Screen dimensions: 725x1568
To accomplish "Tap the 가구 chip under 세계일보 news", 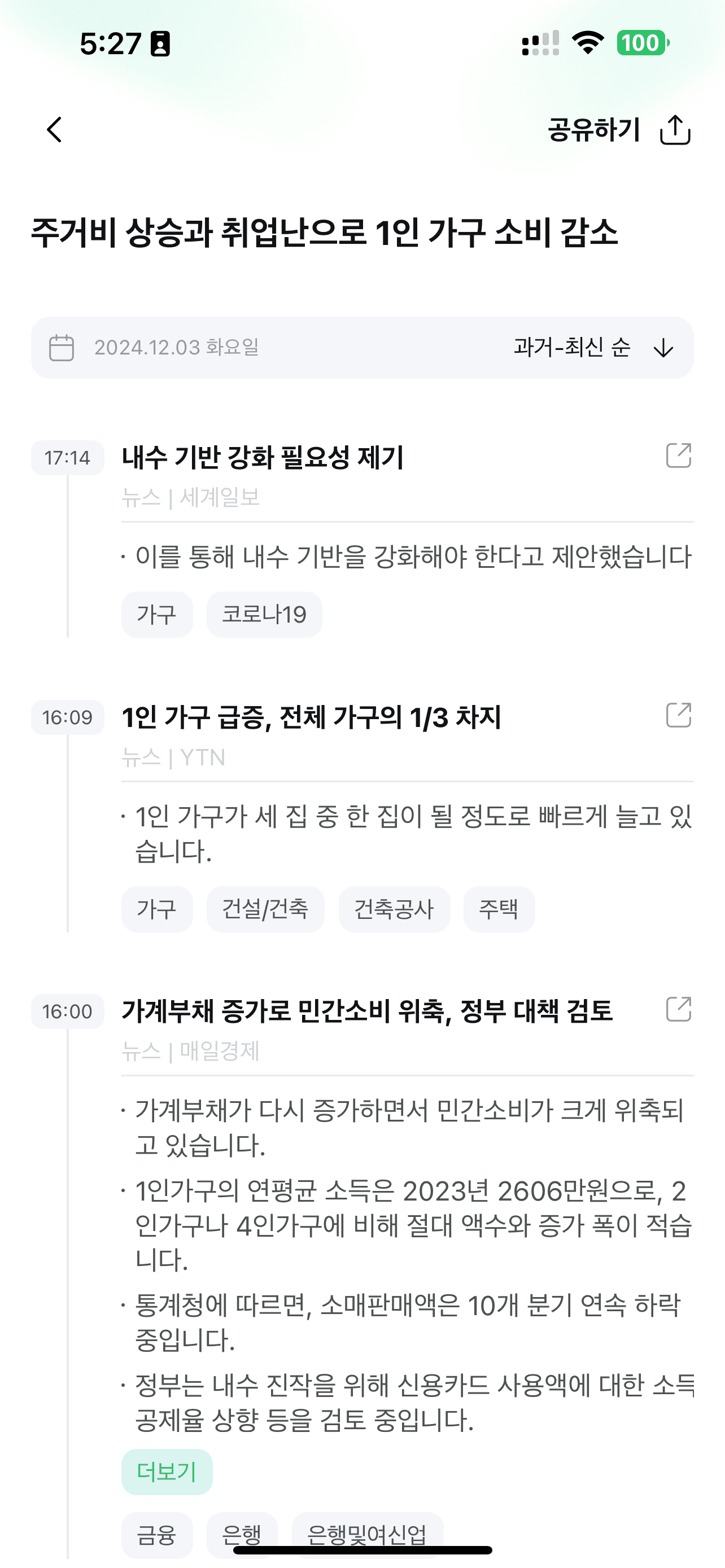I will pos(156,615).
